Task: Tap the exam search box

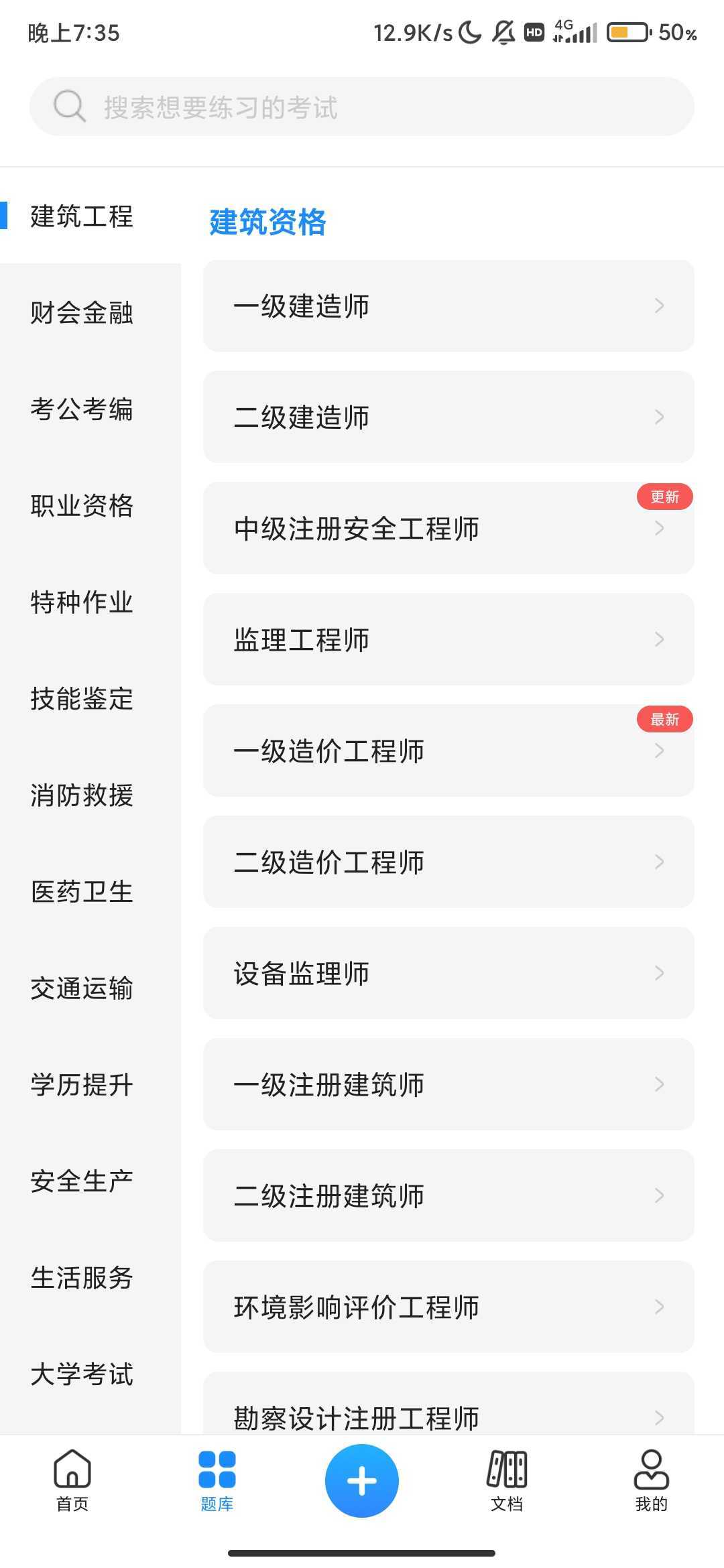Action: pyautogui.click(x=362, y=107)
